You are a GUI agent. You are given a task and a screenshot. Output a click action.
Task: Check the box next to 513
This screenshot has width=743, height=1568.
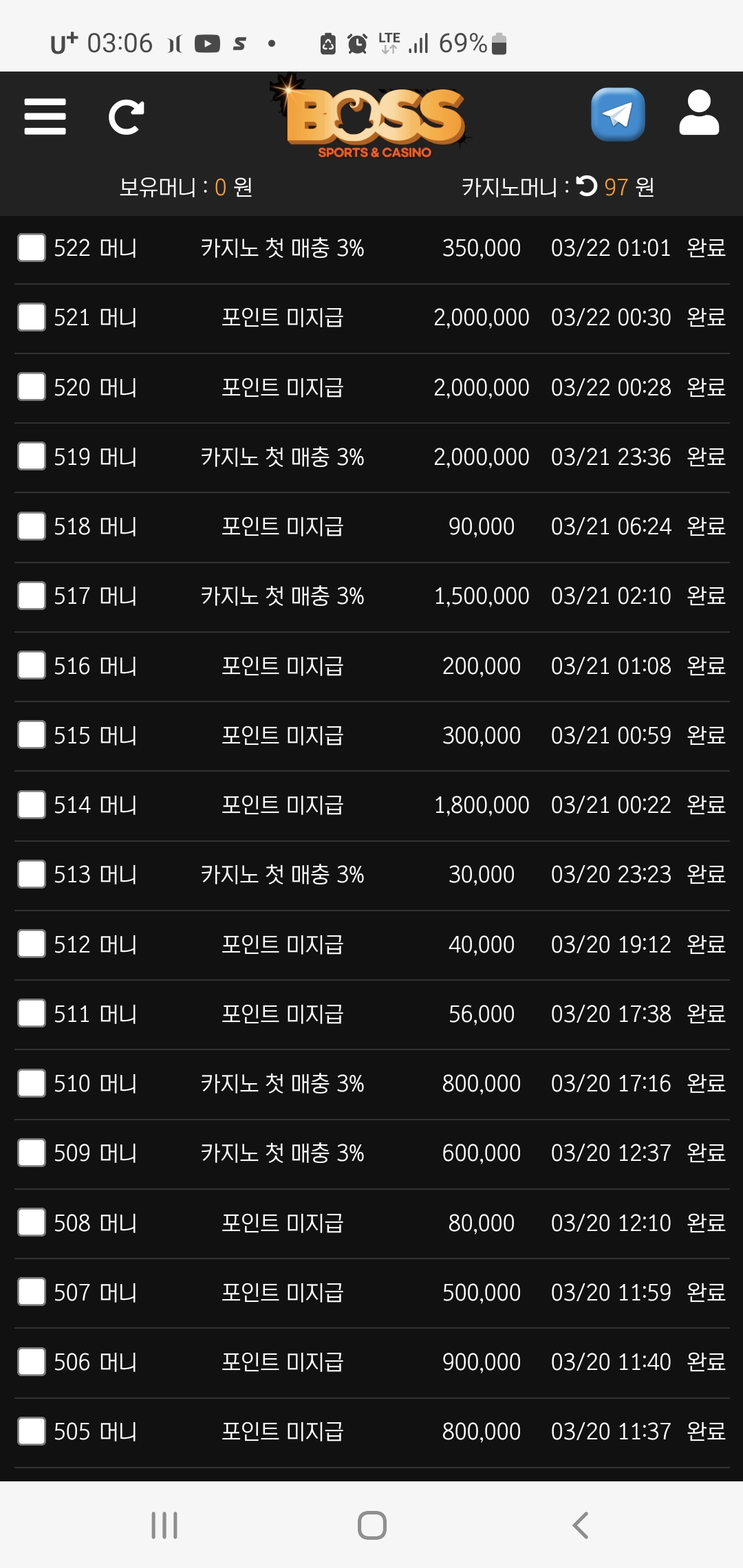point(32,874)
